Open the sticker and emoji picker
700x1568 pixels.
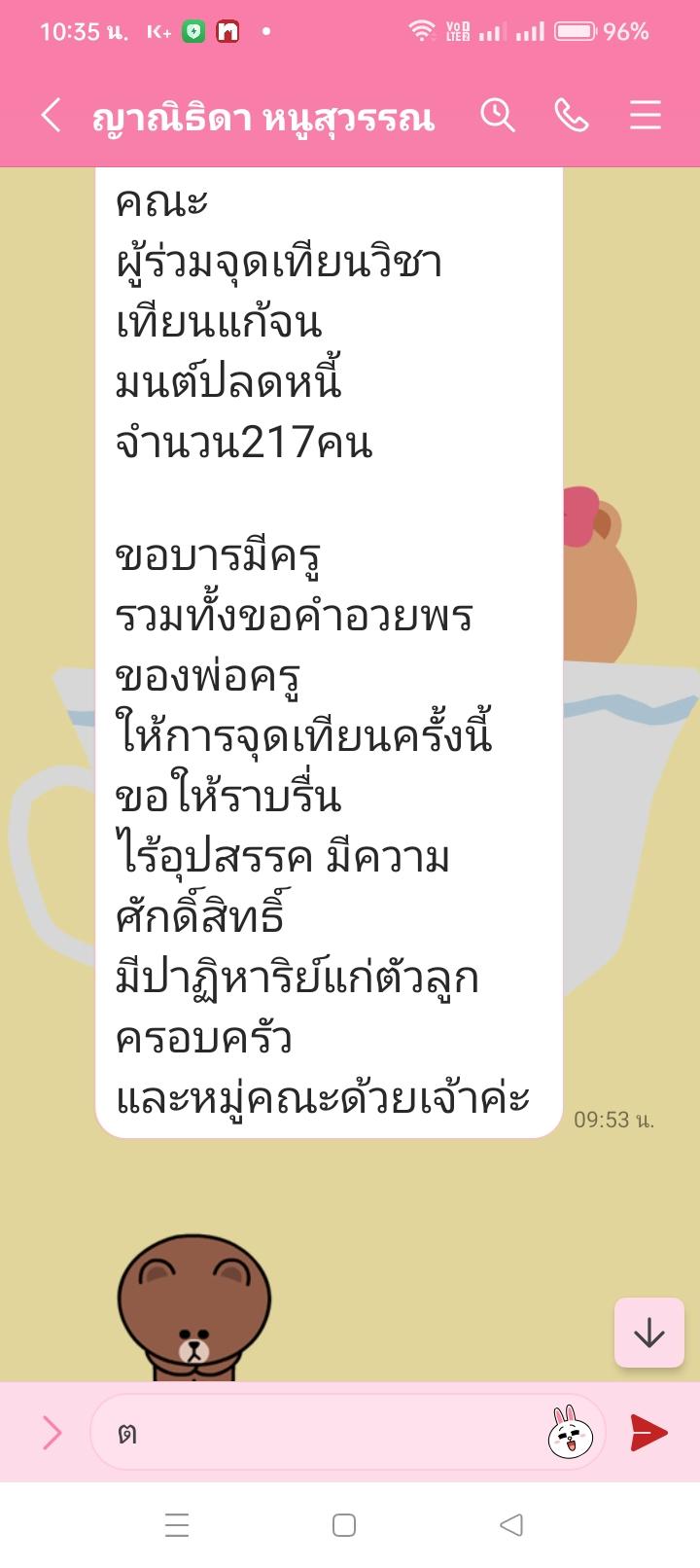(571, 1432)
